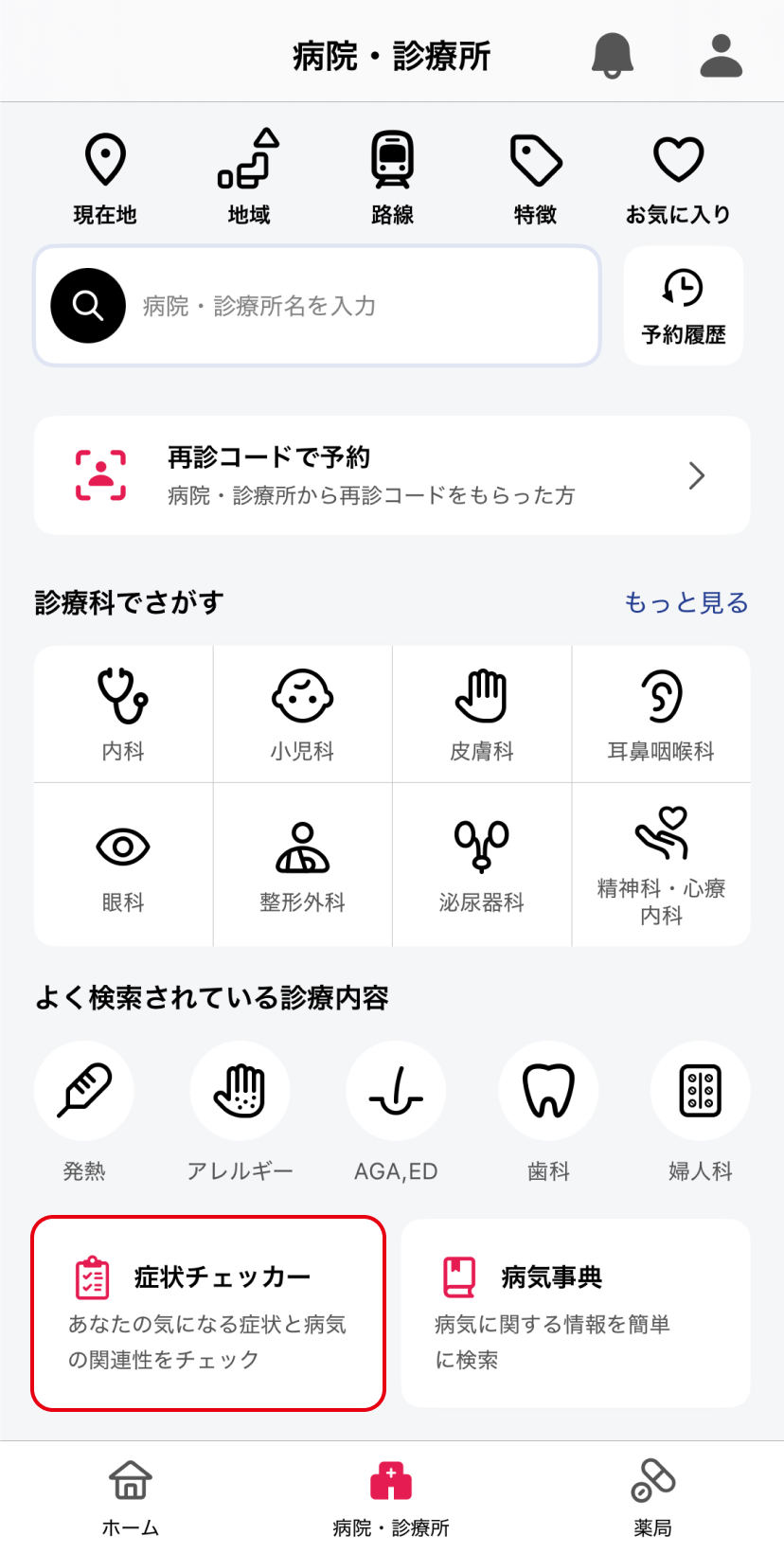The image size is (784, 1553).
Task: Open 再診コードで予約 card
Action: 392,475
